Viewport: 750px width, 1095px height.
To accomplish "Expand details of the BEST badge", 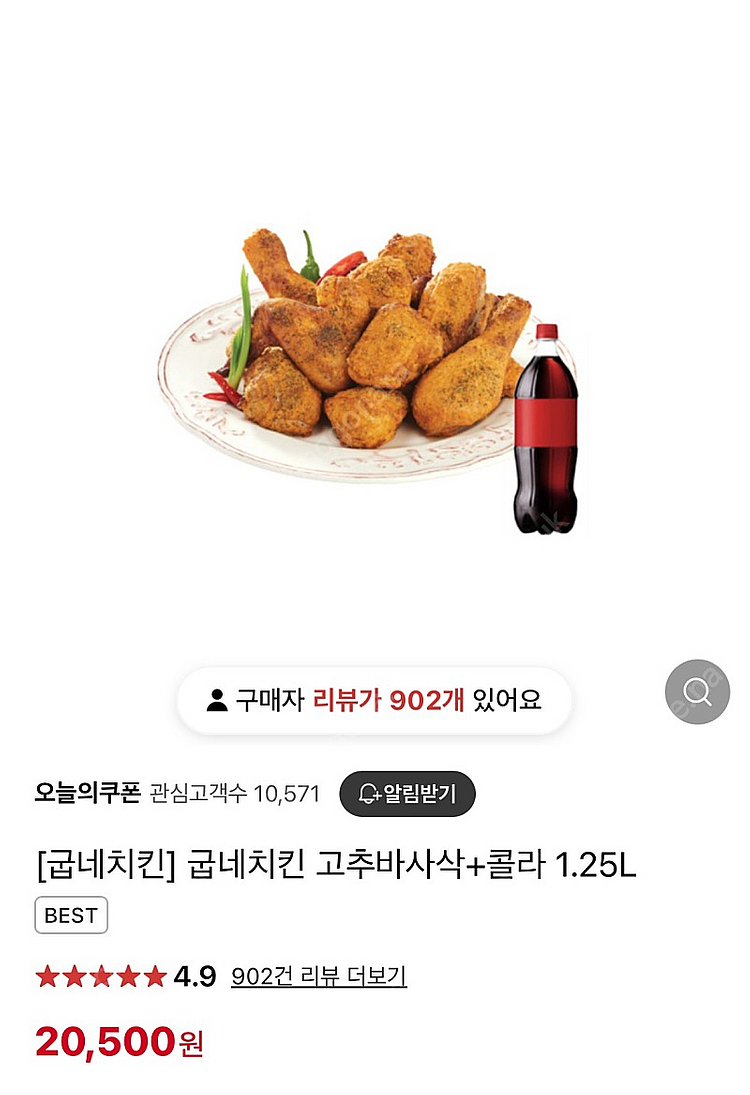I will click(x=70, y=915).
